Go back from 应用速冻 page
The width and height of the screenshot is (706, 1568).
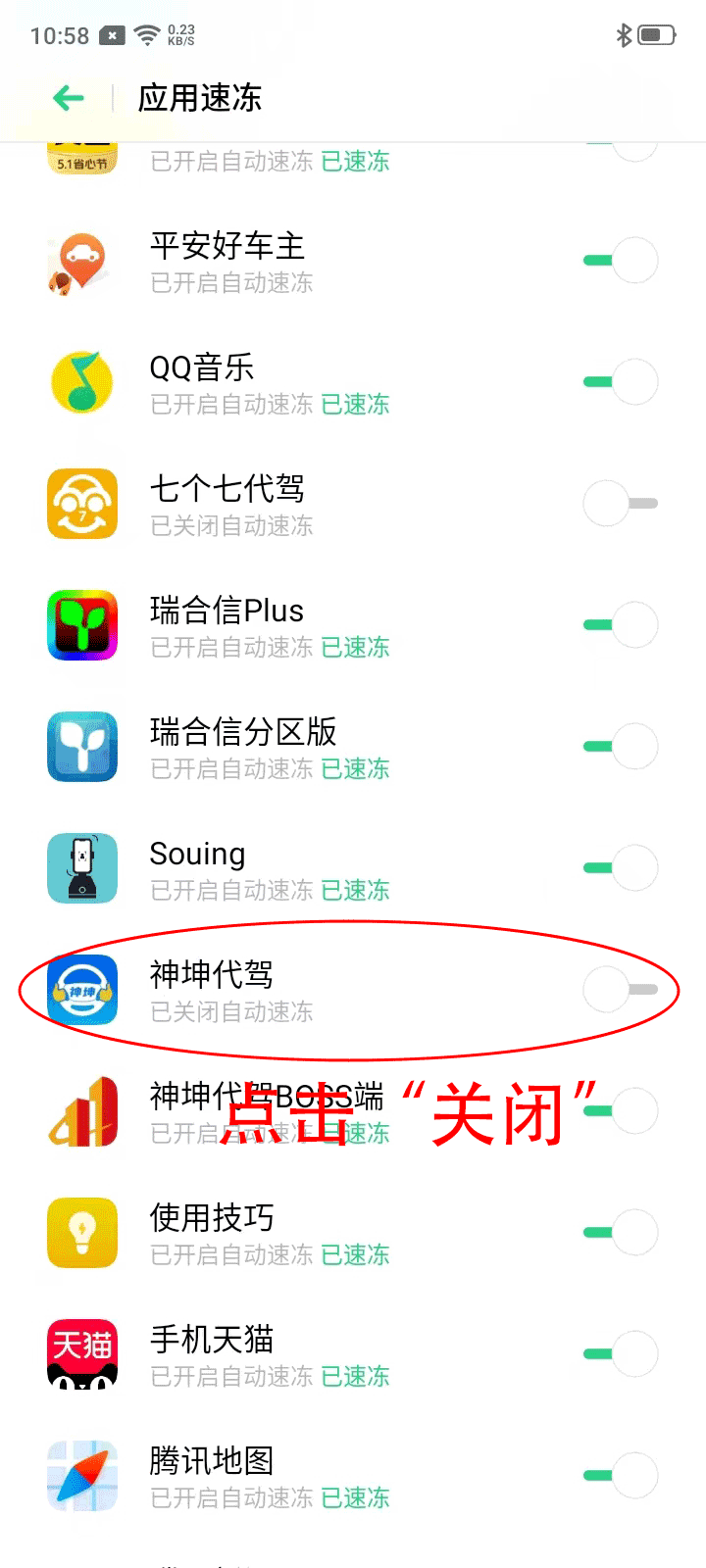tap(69, 98)
